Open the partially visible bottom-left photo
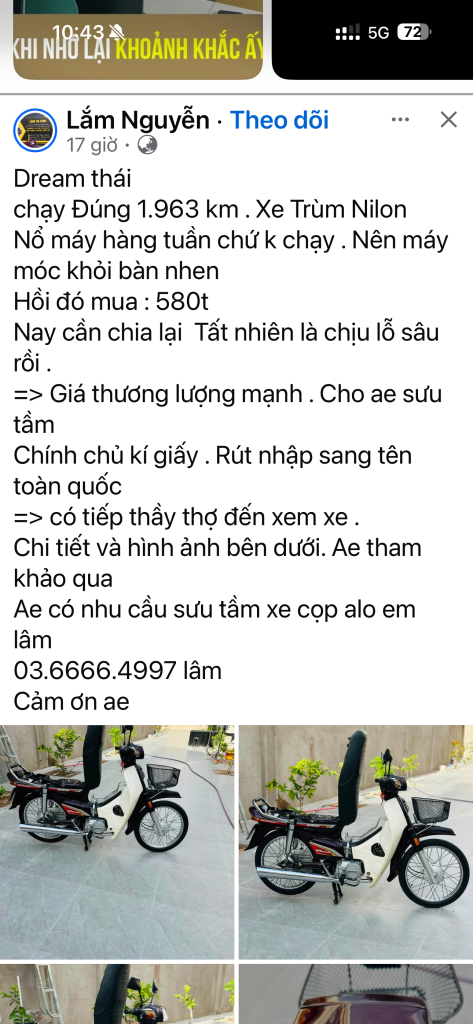473x1024 pixels. [117, 994]
